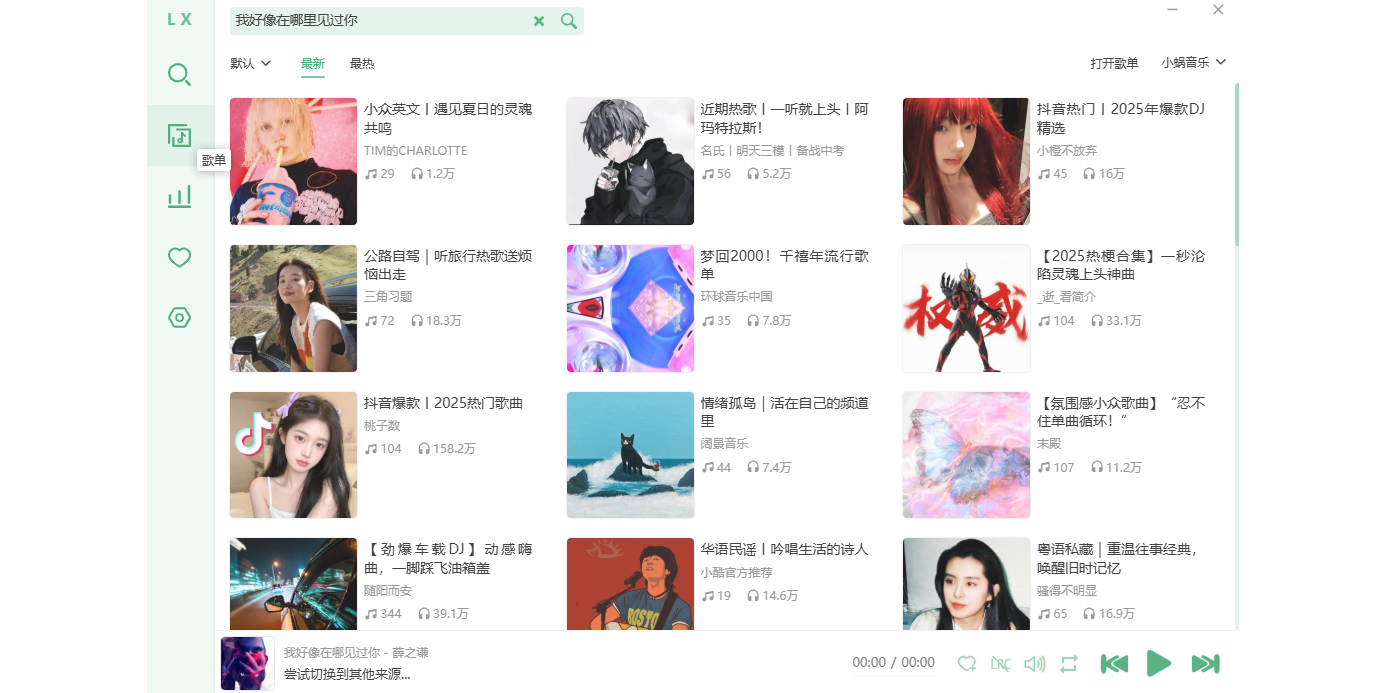The height and width of the screenshot is (693, 1386).
Task: Open my favorites heart in the sidebar
Action: point(179,258)
